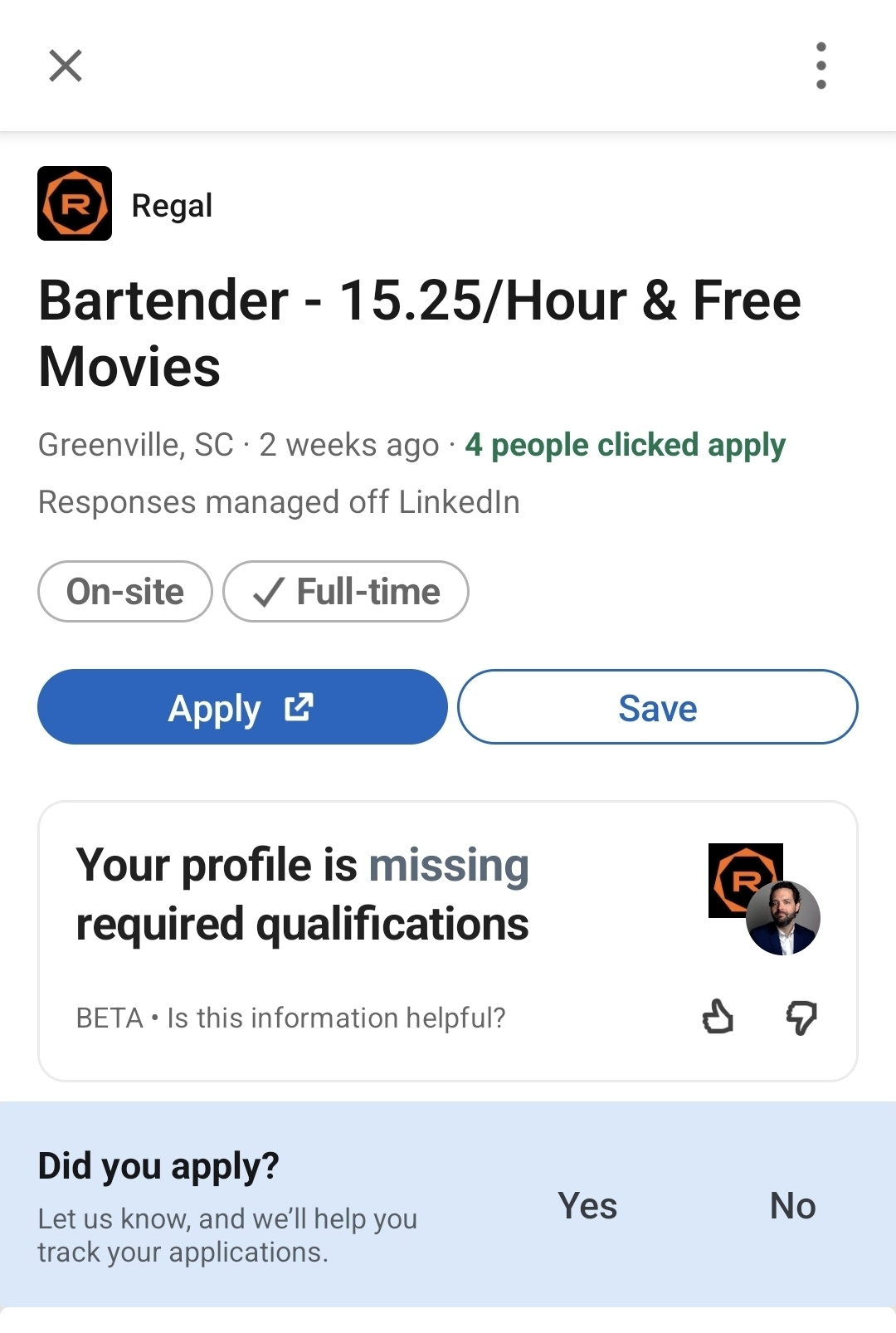Give thumbs down to profile information
896x1333 pixels.
[x=801, y=1017]
